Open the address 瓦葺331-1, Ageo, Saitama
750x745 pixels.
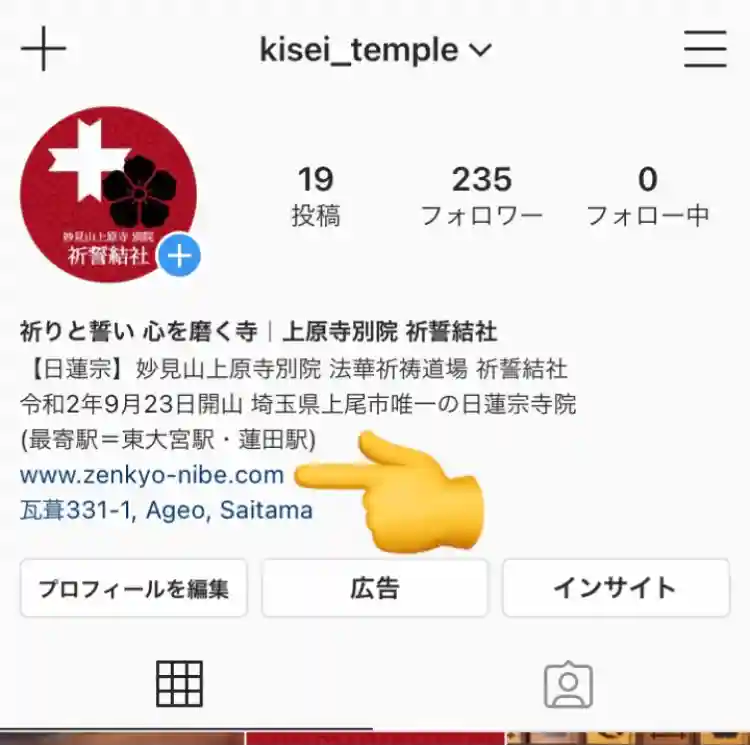point(166,510)
